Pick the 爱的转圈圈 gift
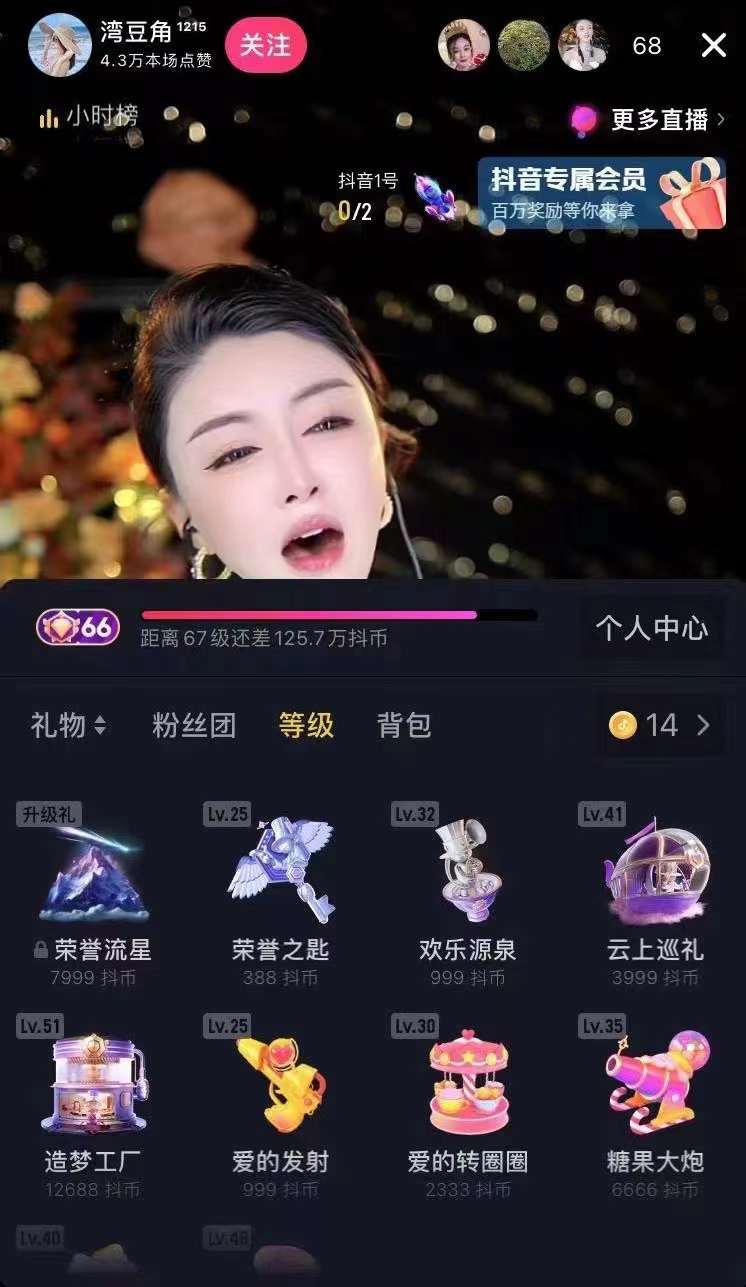The width and height of the screenshot is (746, 1287). click(x=467, y=1096)
